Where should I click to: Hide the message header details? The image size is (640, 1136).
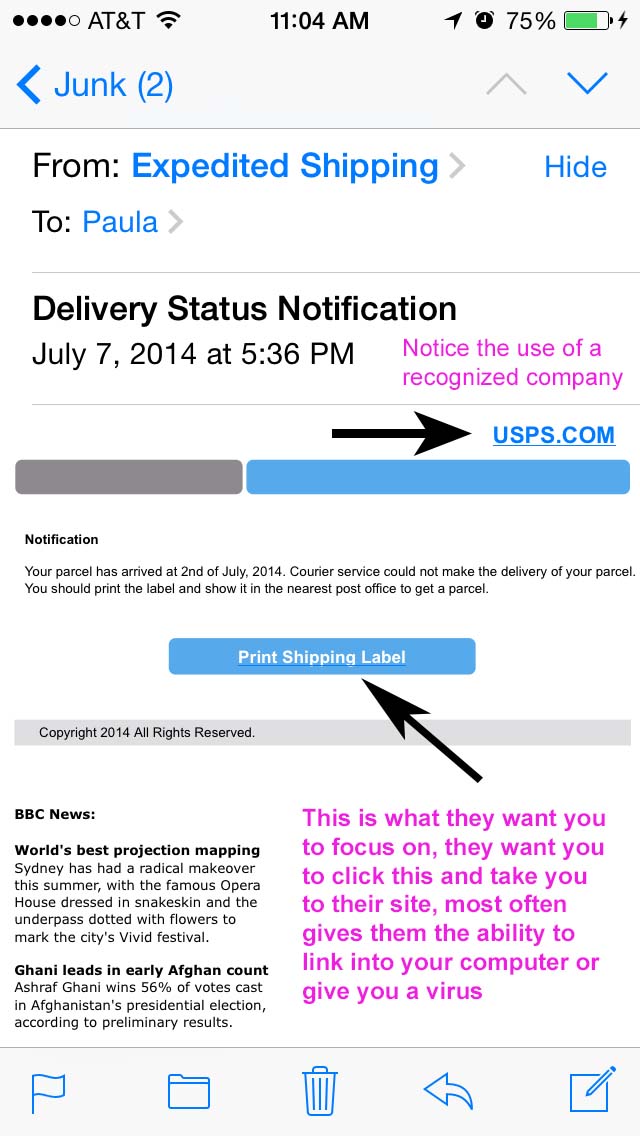[x=575, y=167]
